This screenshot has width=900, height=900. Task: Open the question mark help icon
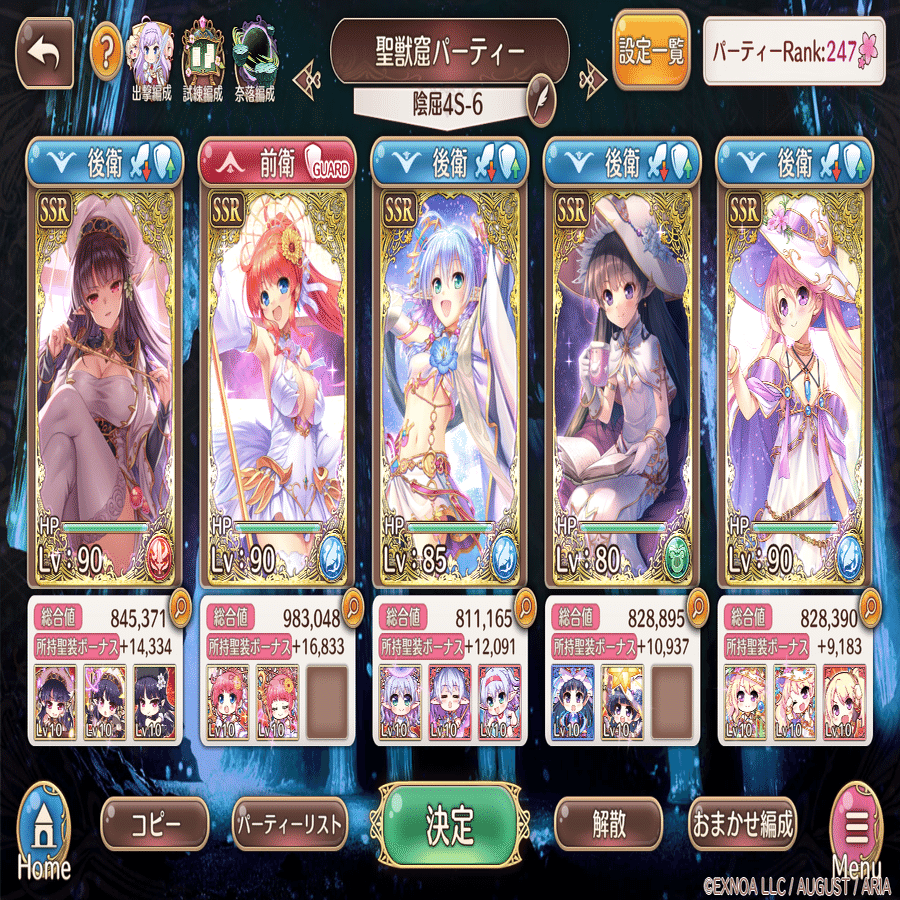coord(106,53)
